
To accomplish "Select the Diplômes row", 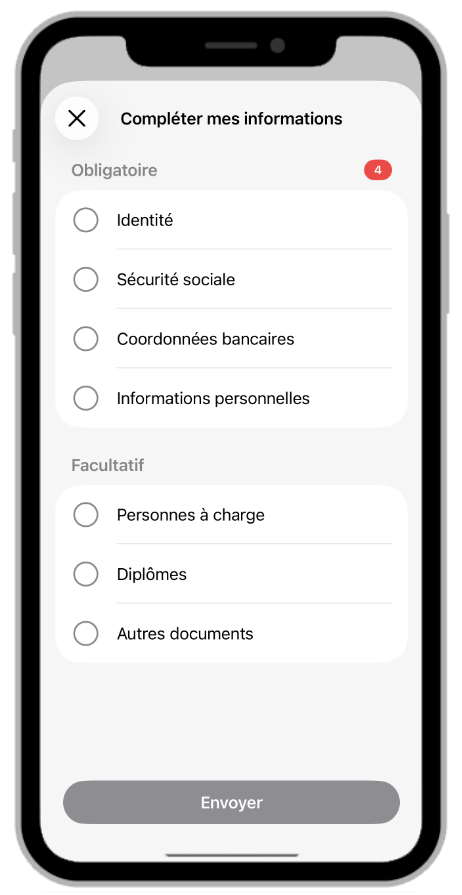I will click(x=231, y=574).
